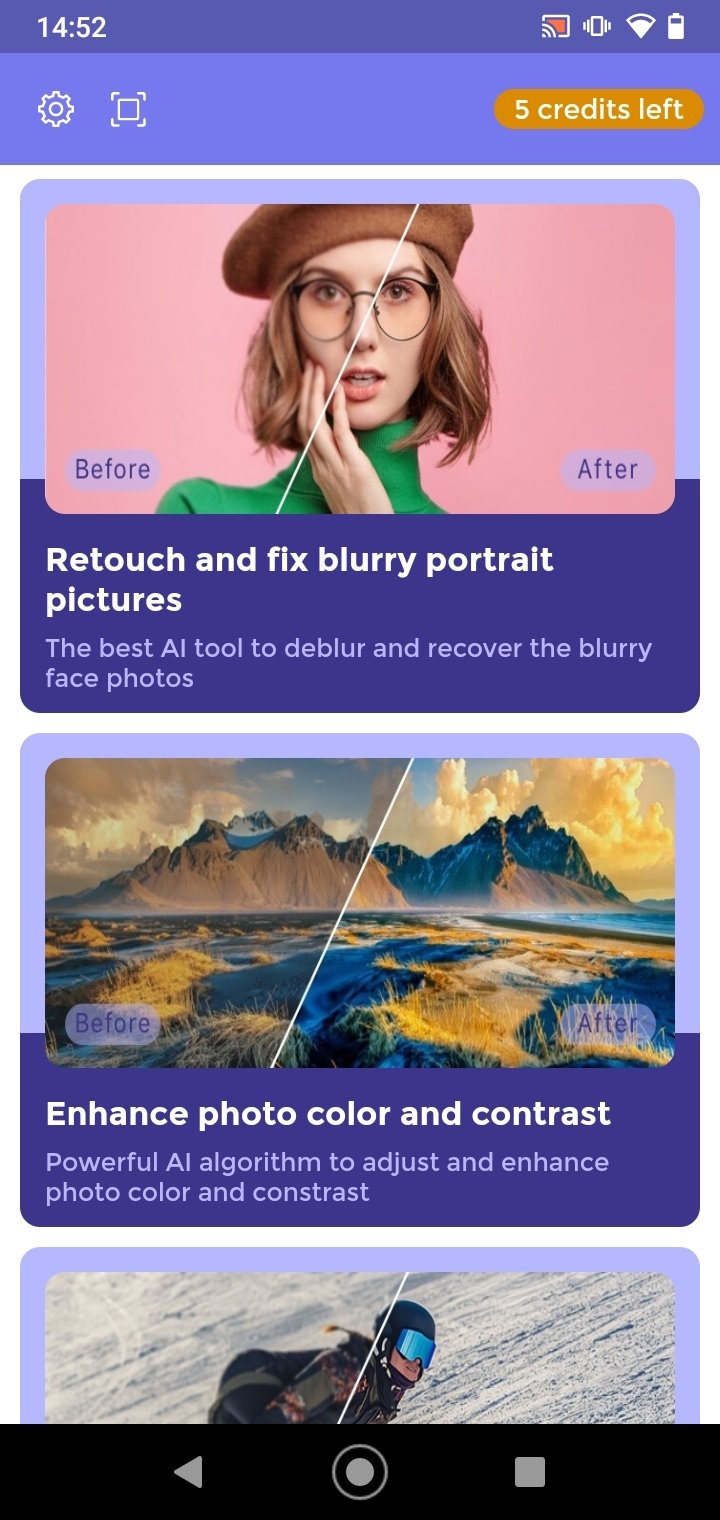Screen dimensions: 720x1520
Task: Open the skier photo card
Action: [360, 1336]
